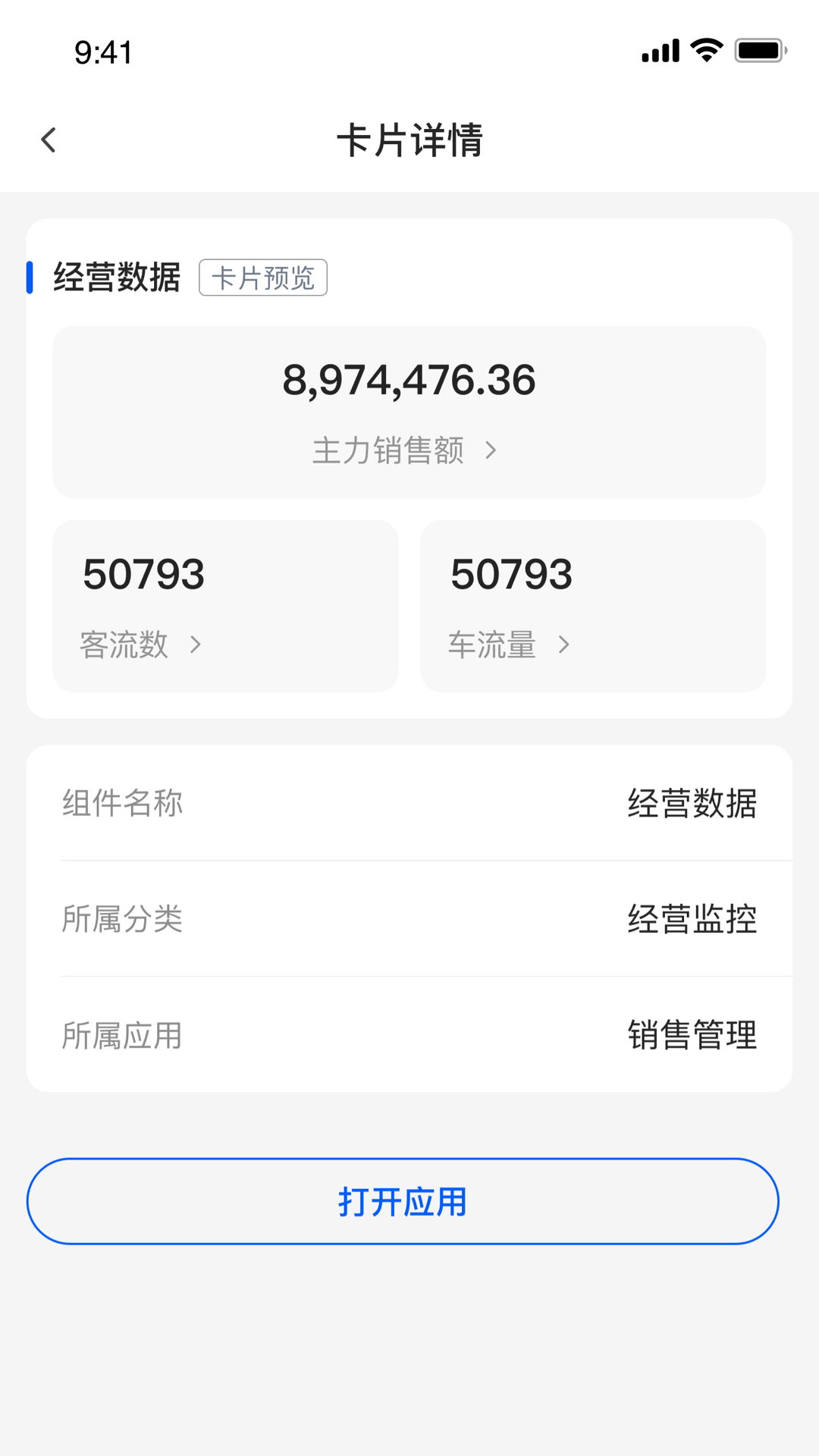Tap the 组件名称 row label
Image resolution: width=819 pixels, height=1456 pixels.
click(123, 805)
